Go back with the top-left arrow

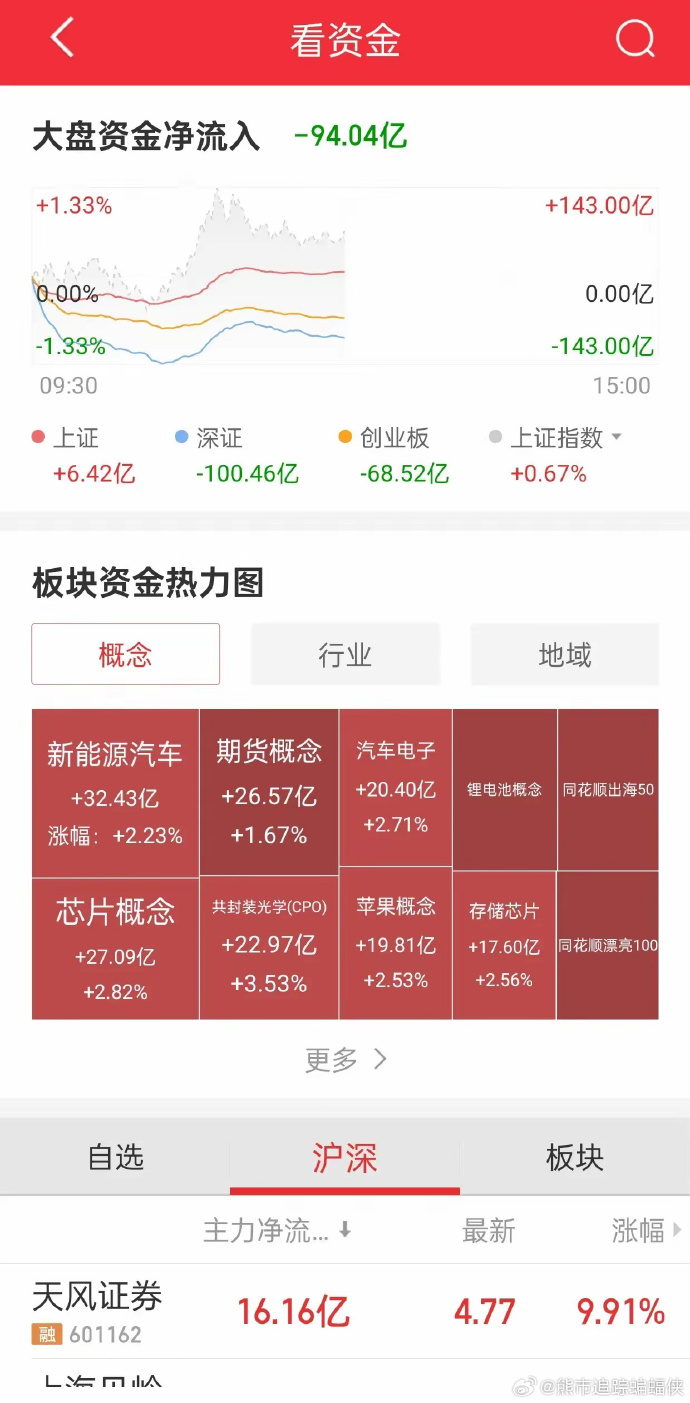pyautogui.click(x=62, y=39)
